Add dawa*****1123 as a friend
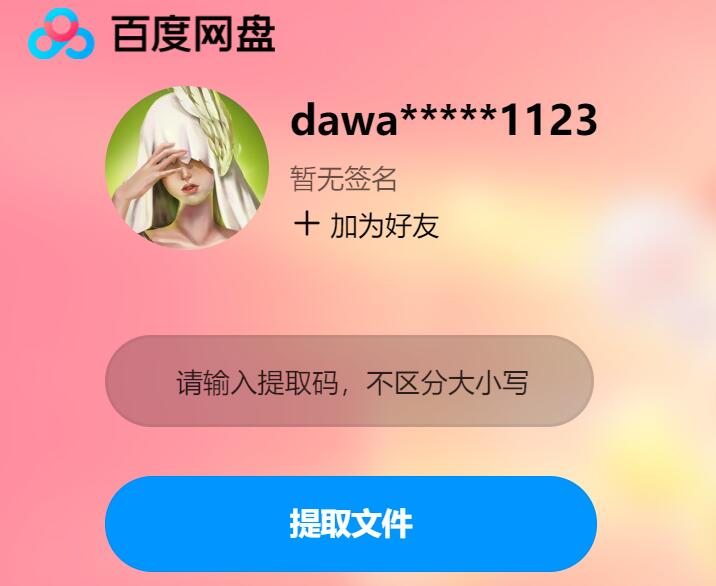This screenshot has height=586, width=716. [x=366, y=225]
